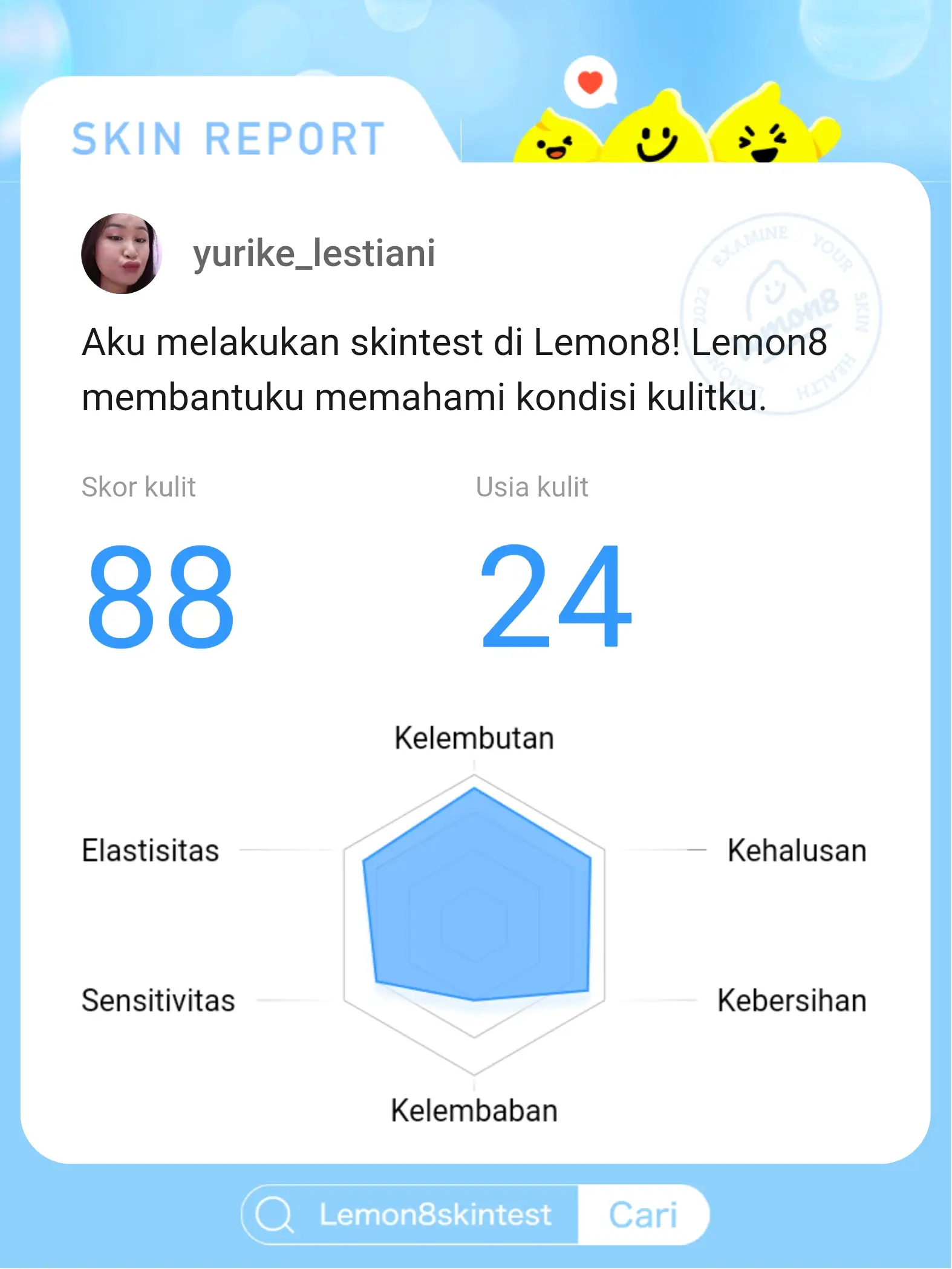Viewport: 952px width, 1269px height.
Task: Click the Lemon8skintest search field
Action: (434, 1214)
